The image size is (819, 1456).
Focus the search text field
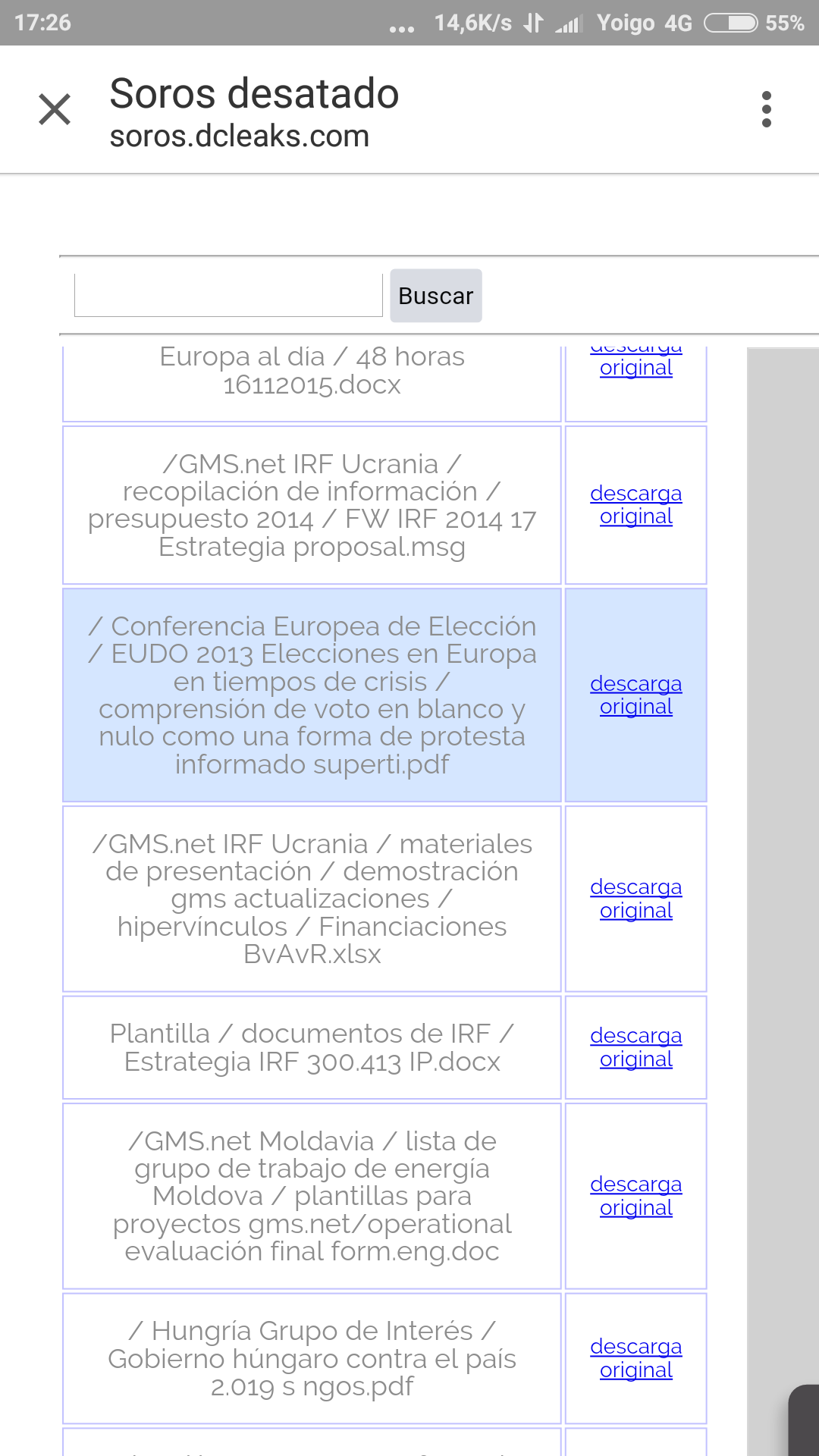(228, 295)
